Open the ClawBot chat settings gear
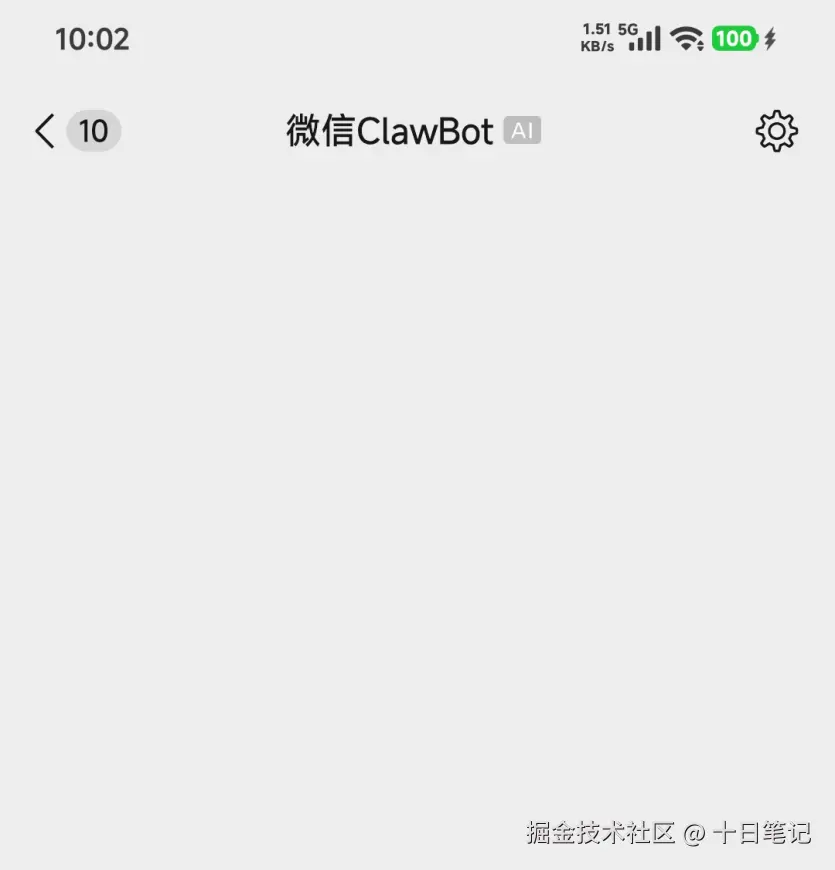This screenshot has height=870, width=835. pyautogui.click(x=776, y=131)
